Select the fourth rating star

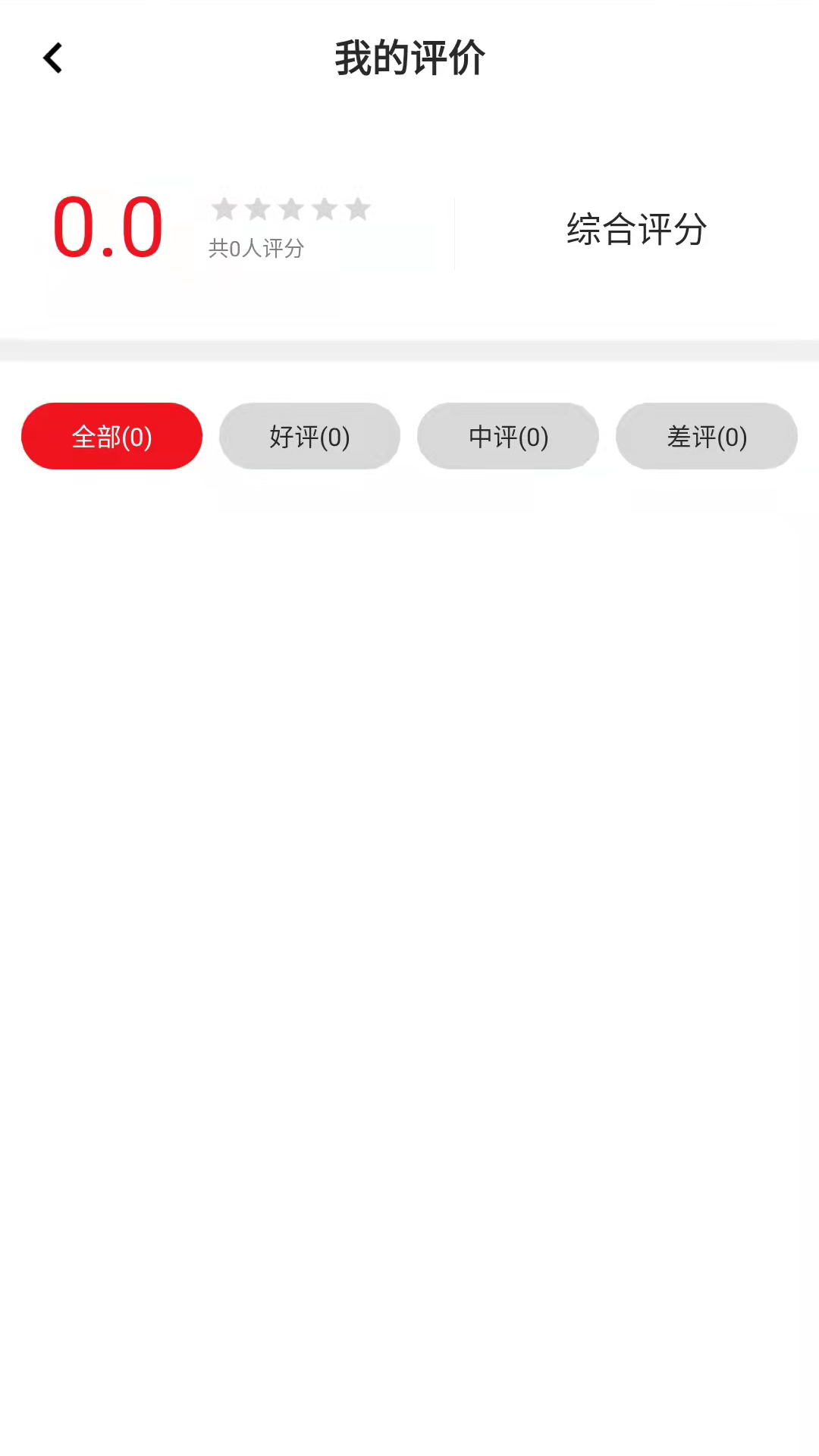pos(325,208)
